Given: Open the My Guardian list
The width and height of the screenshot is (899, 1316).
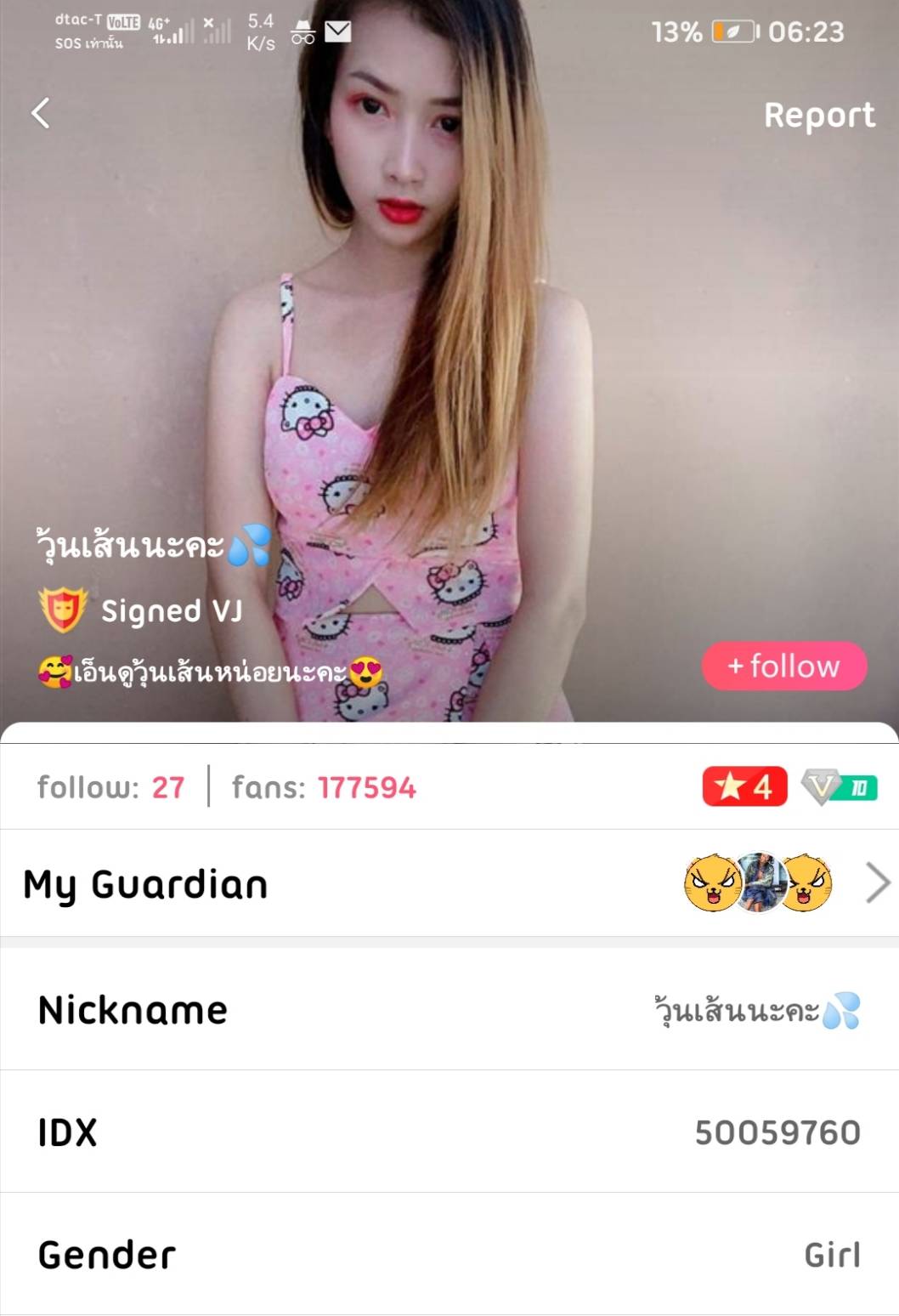Looking at the screenshot, I should (x=449, y=884).
